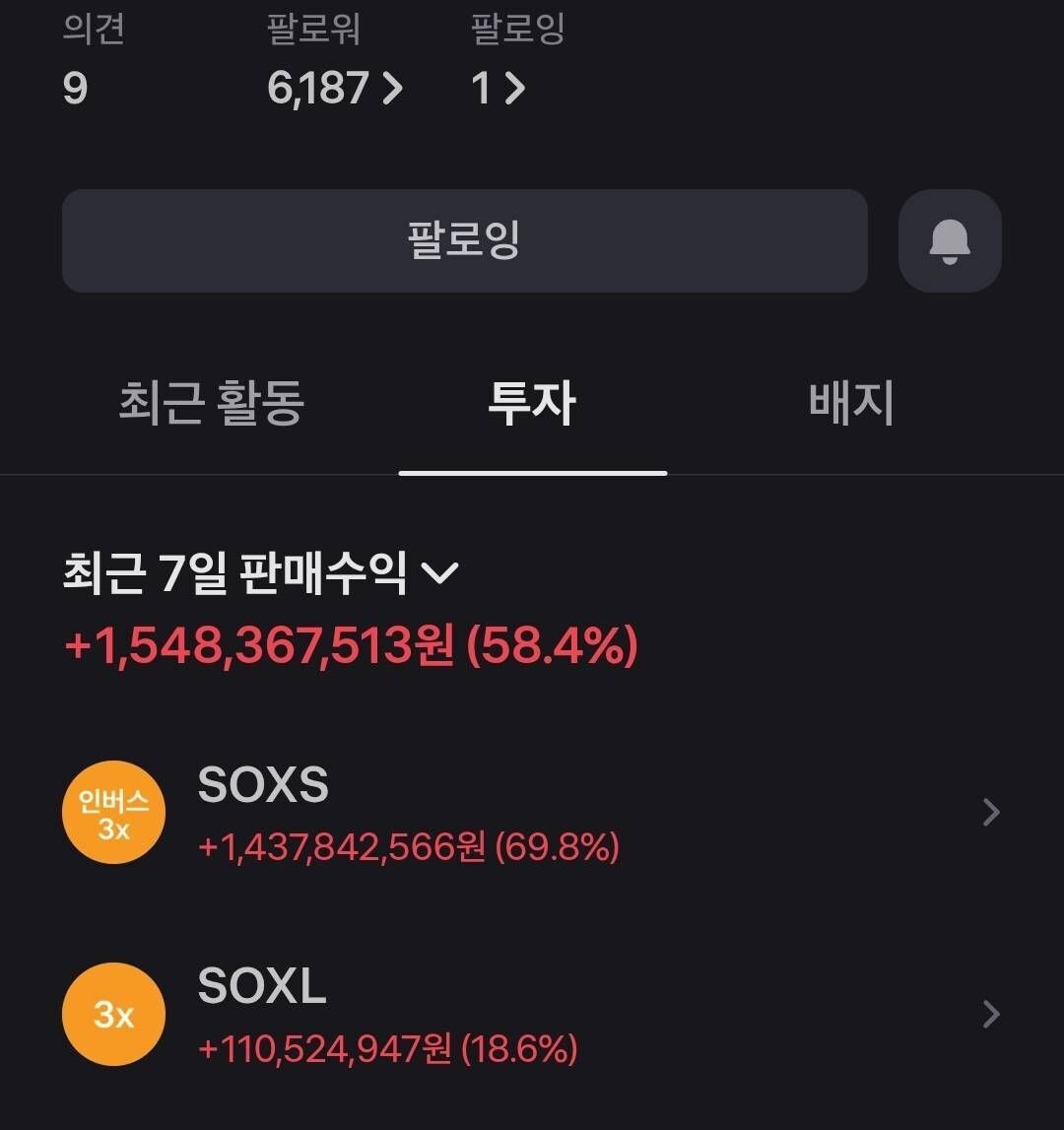
Task: Open the SOXS stock name
Action: click(262, 785)
